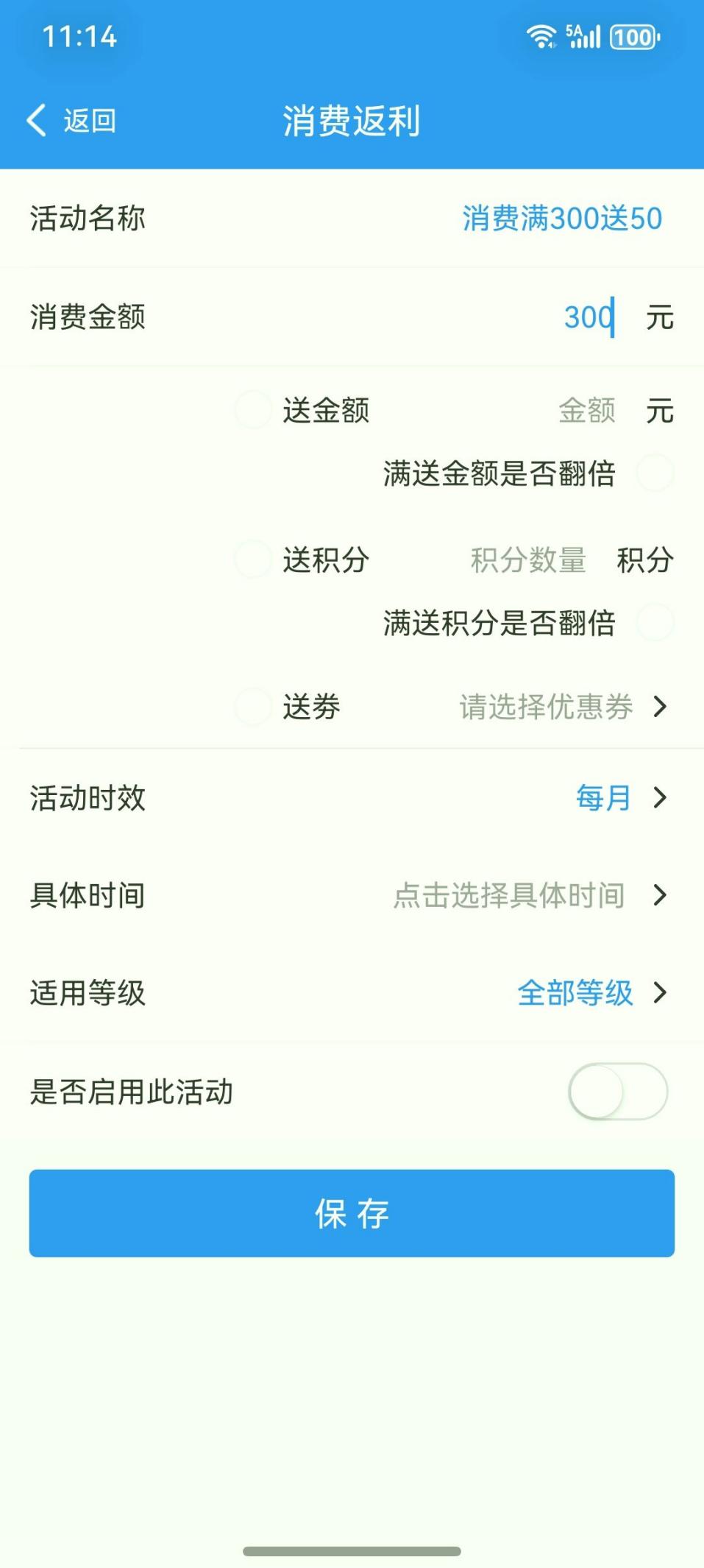Check 满送积分是否翻倍 option
Viewport: 704px width, 1568px height.
pos(655,623)
